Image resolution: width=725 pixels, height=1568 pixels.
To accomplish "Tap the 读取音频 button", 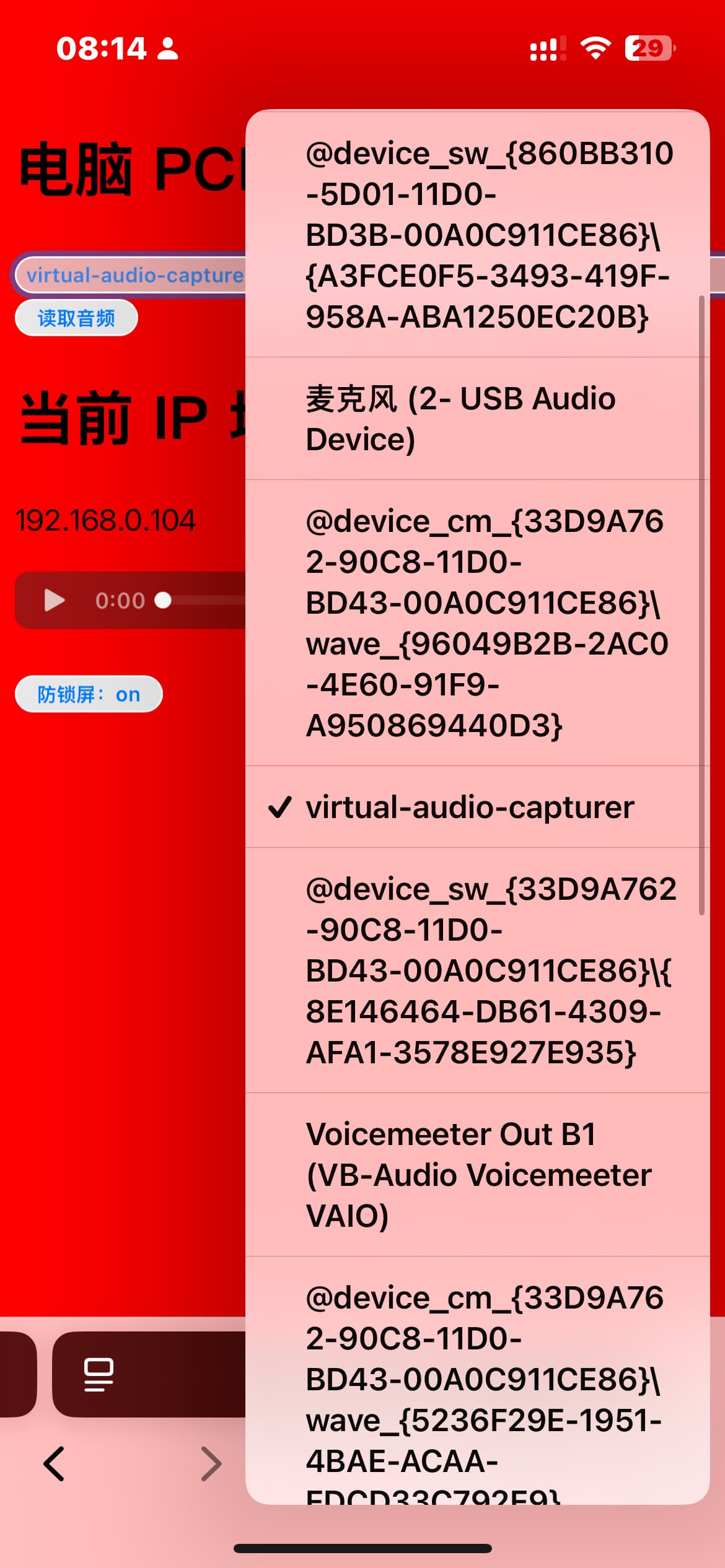I will point(76,318).
